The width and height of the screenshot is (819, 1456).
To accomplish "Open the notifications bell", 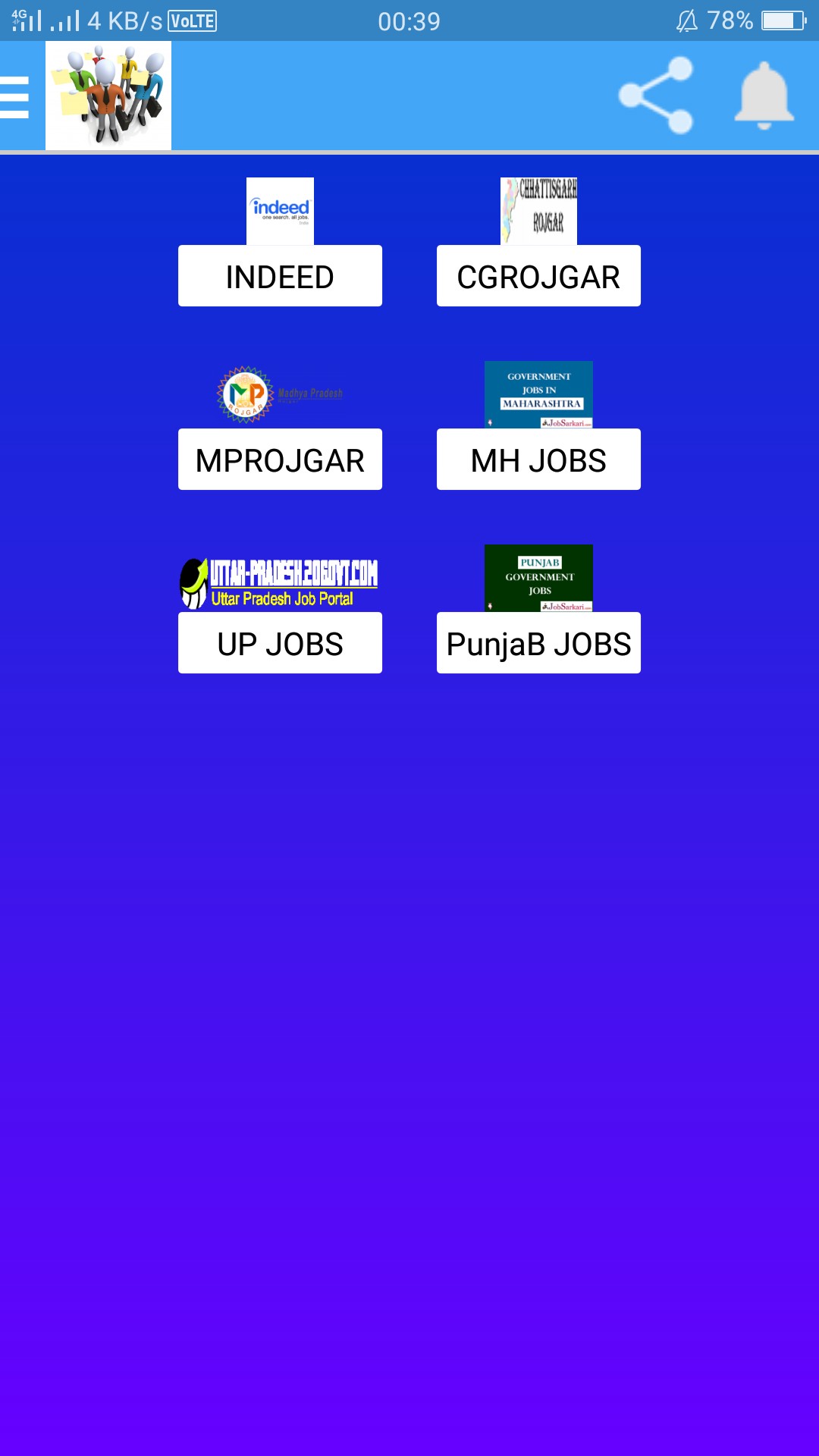I will (764, 96).
